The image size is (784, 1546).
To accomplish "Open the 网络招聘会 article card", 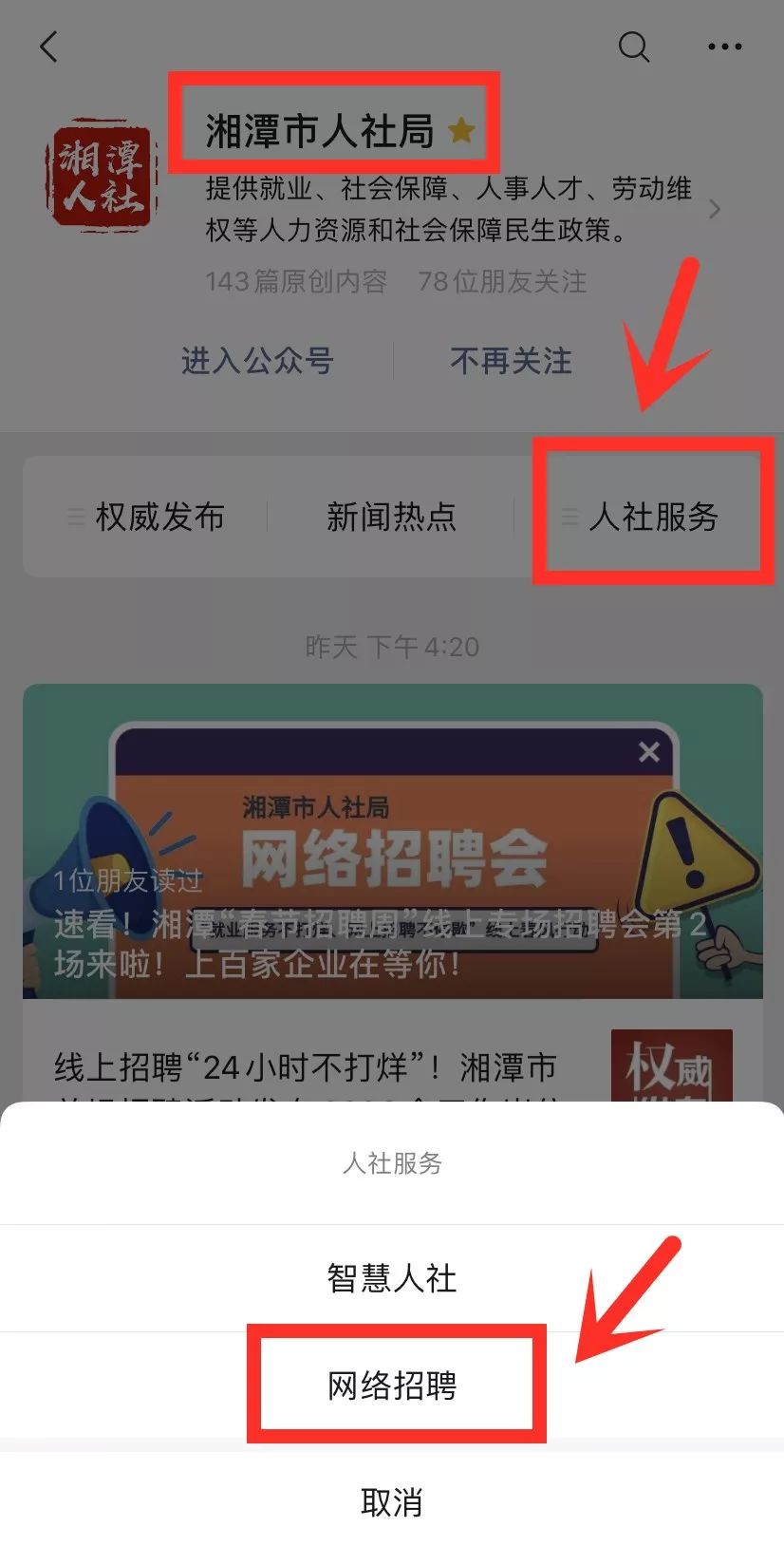I will (392, 840).
